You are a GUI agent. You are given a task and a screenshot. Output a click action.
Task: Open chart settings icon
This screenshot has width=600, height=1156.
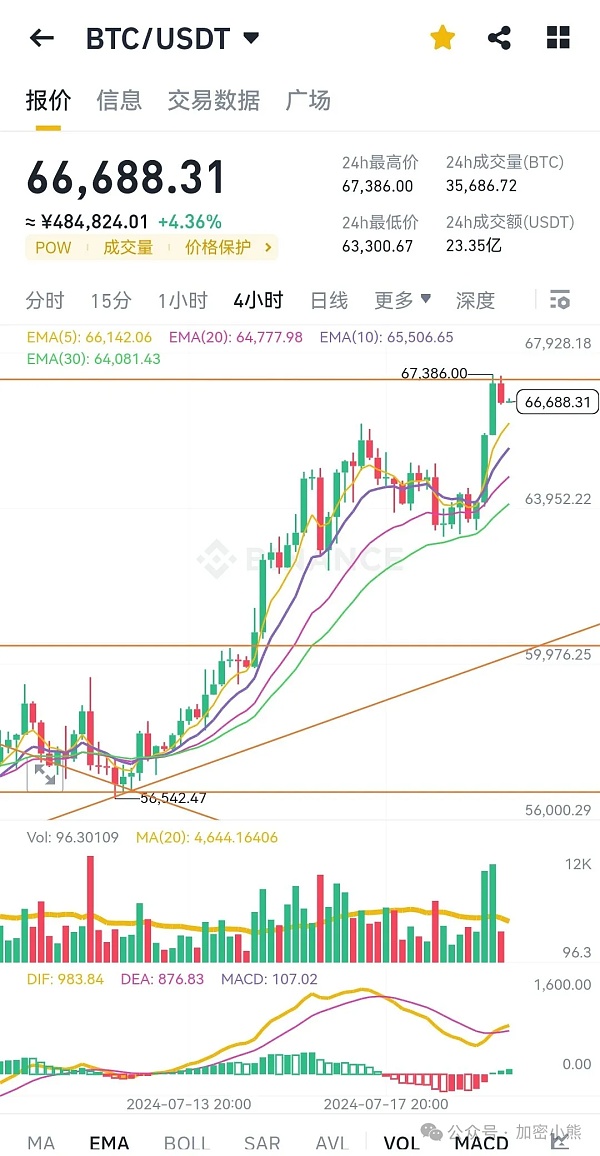click(x=560, y=300)
